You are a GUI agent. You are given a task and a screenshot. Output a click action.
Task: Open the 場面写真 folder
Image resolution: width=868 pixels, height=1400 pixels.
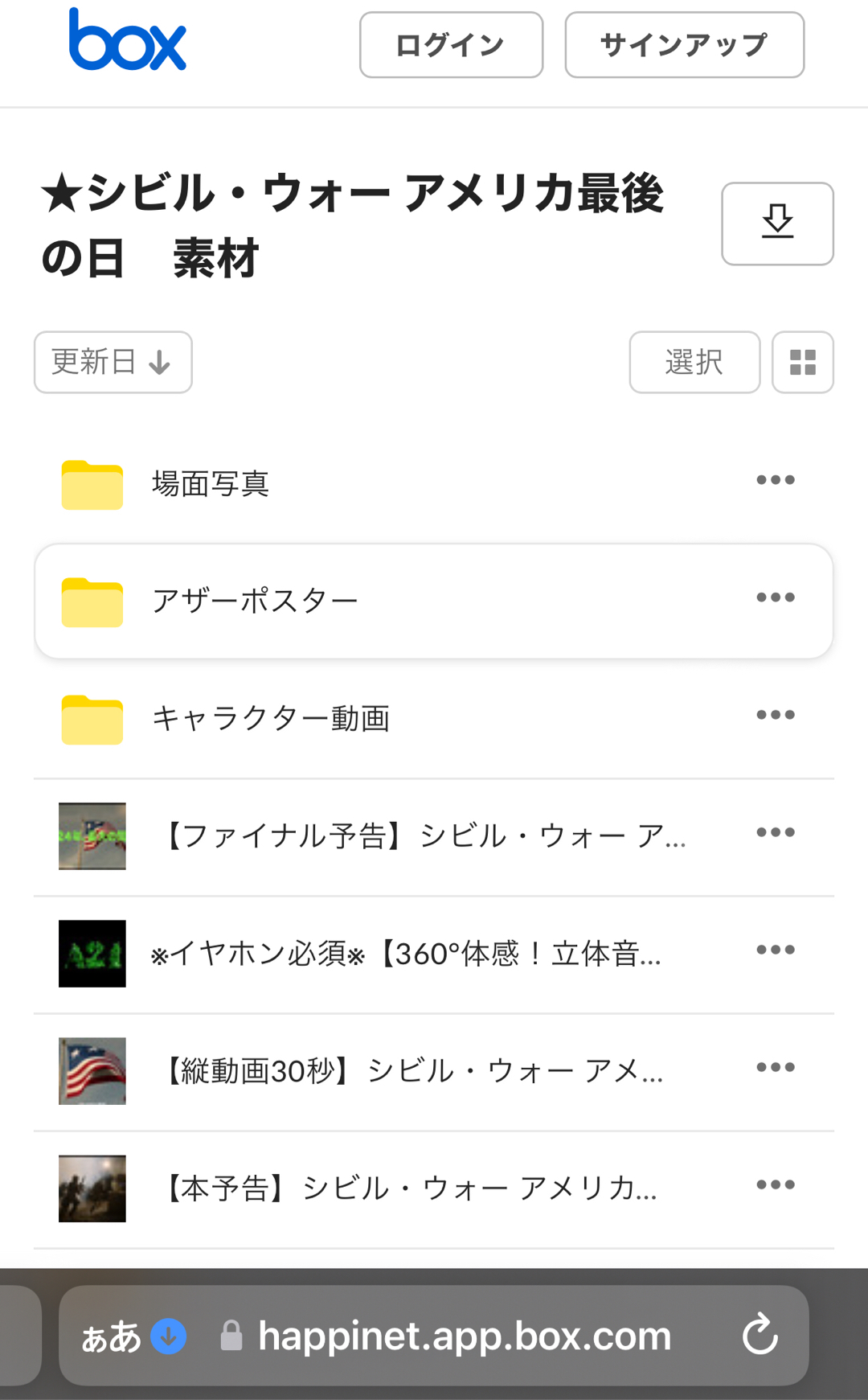click(211, 484)
